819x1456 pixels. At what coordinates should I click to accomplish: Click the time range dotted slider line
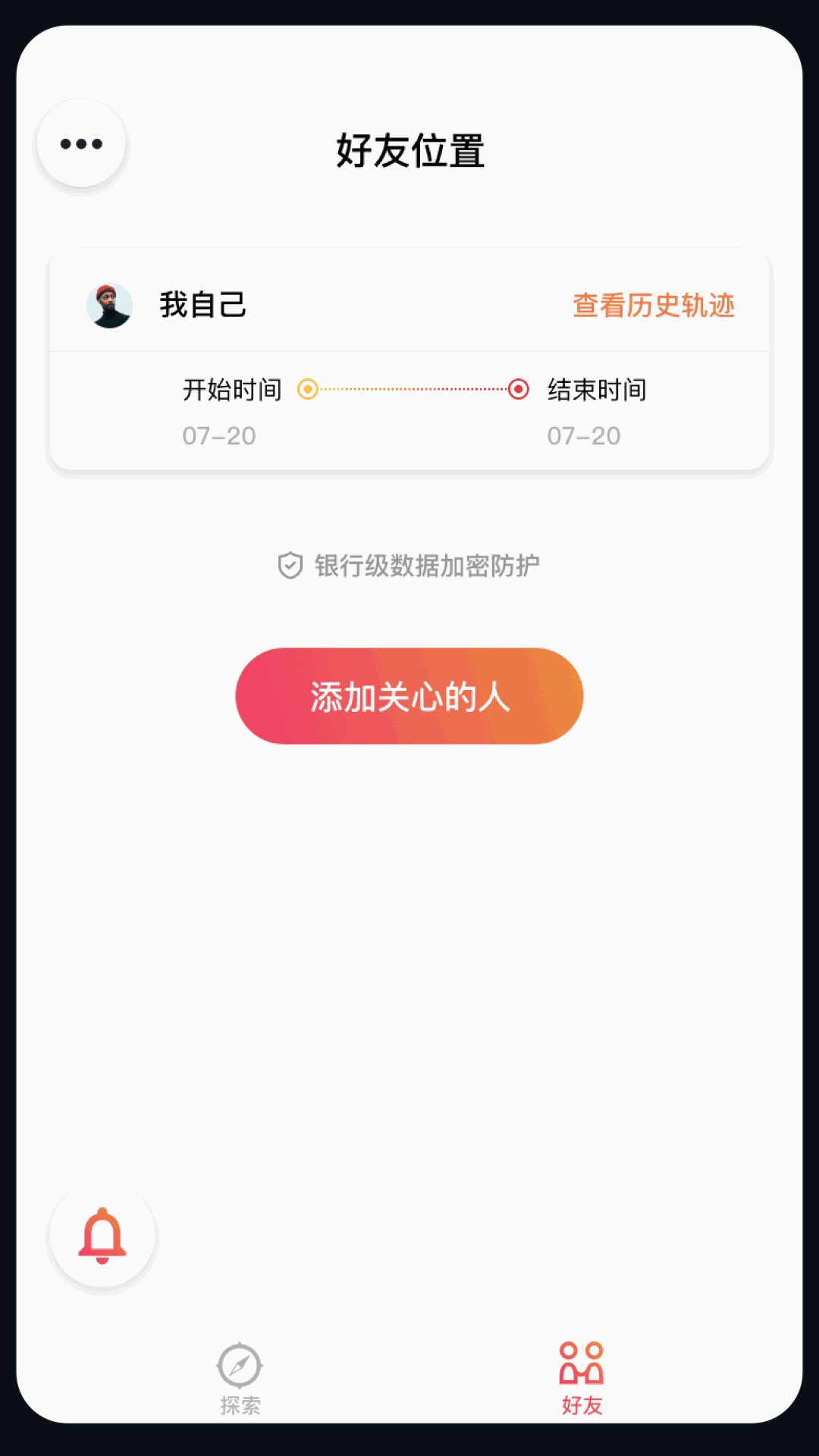pos(413,389)
